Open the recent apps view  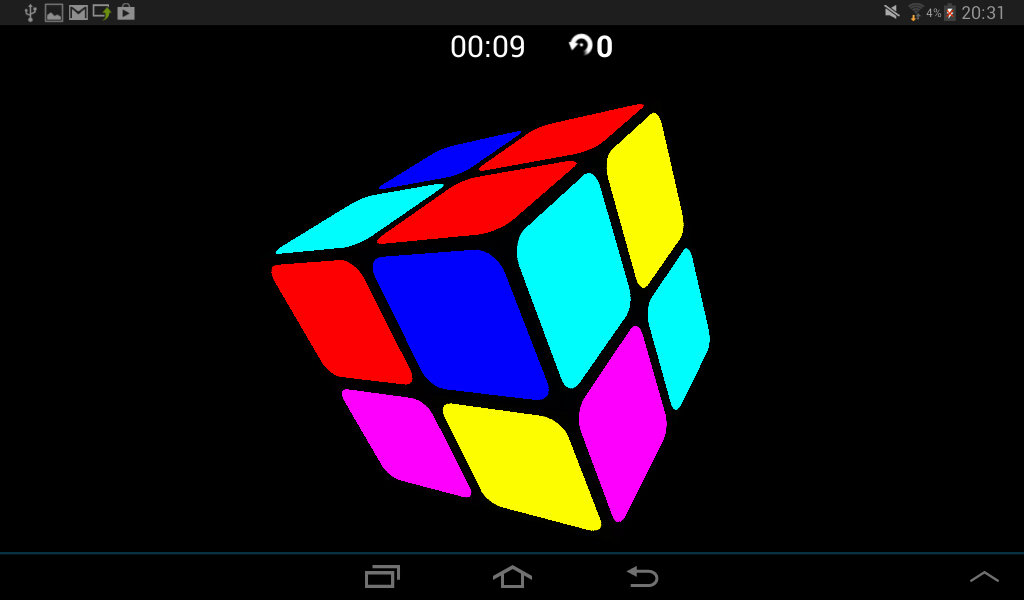pyautogui.click(x=382, y=576)
